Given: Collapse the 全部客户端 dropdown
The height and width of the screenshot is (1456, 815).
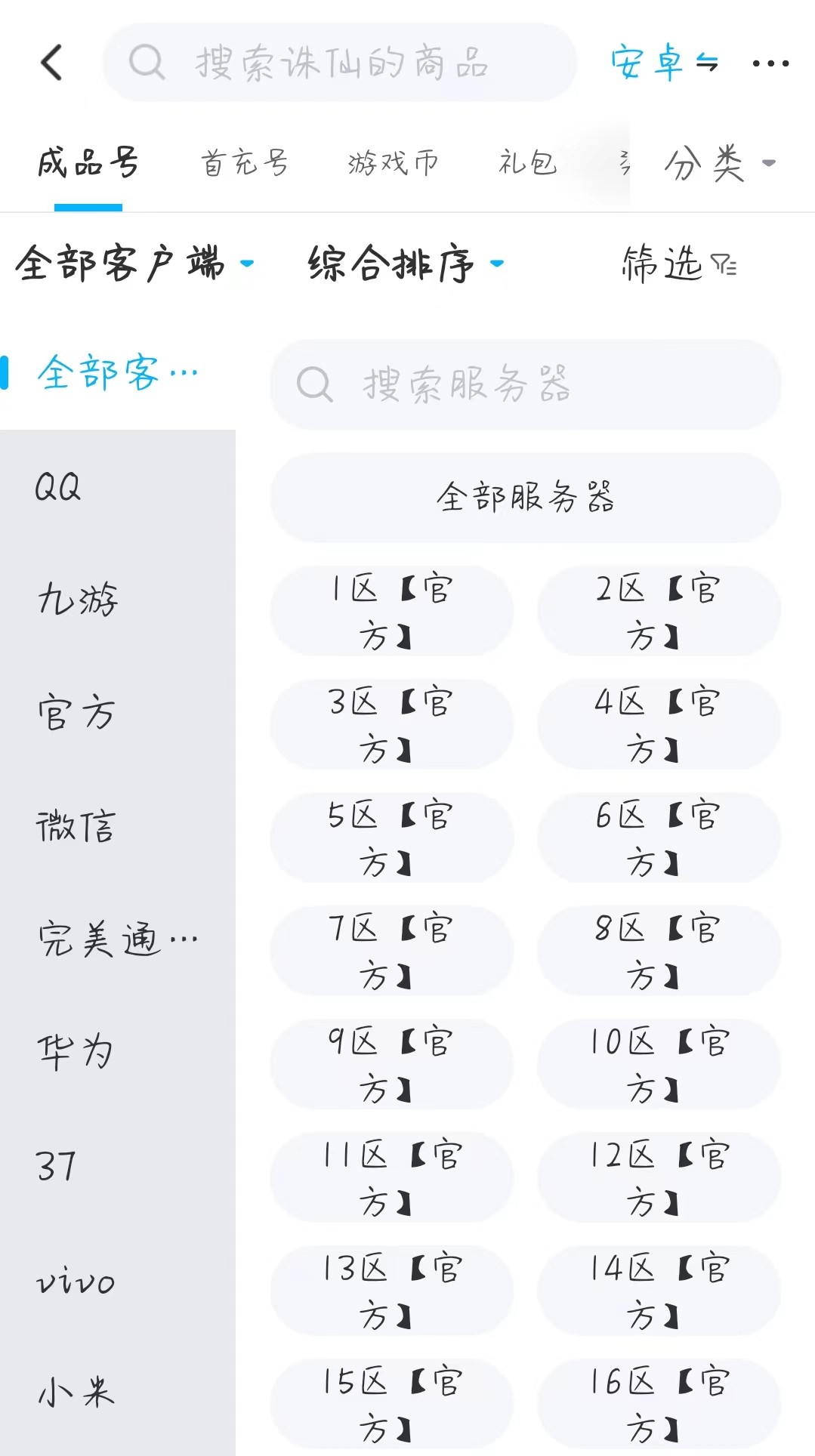Looking at the screenshot, I should coord(134,264).
